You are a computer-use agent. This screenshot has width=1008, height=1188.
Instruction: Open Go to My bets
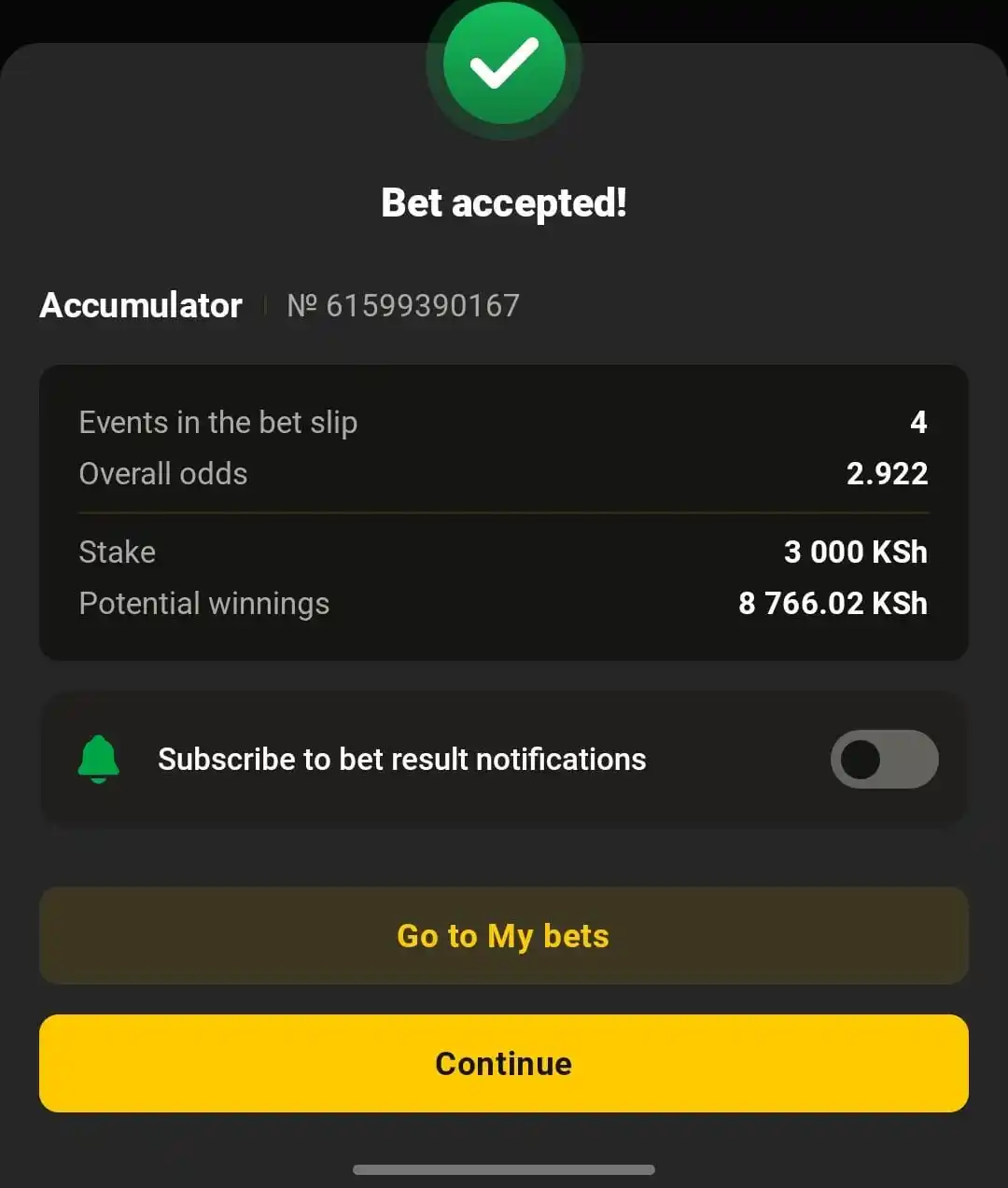[x=503, y=935]
